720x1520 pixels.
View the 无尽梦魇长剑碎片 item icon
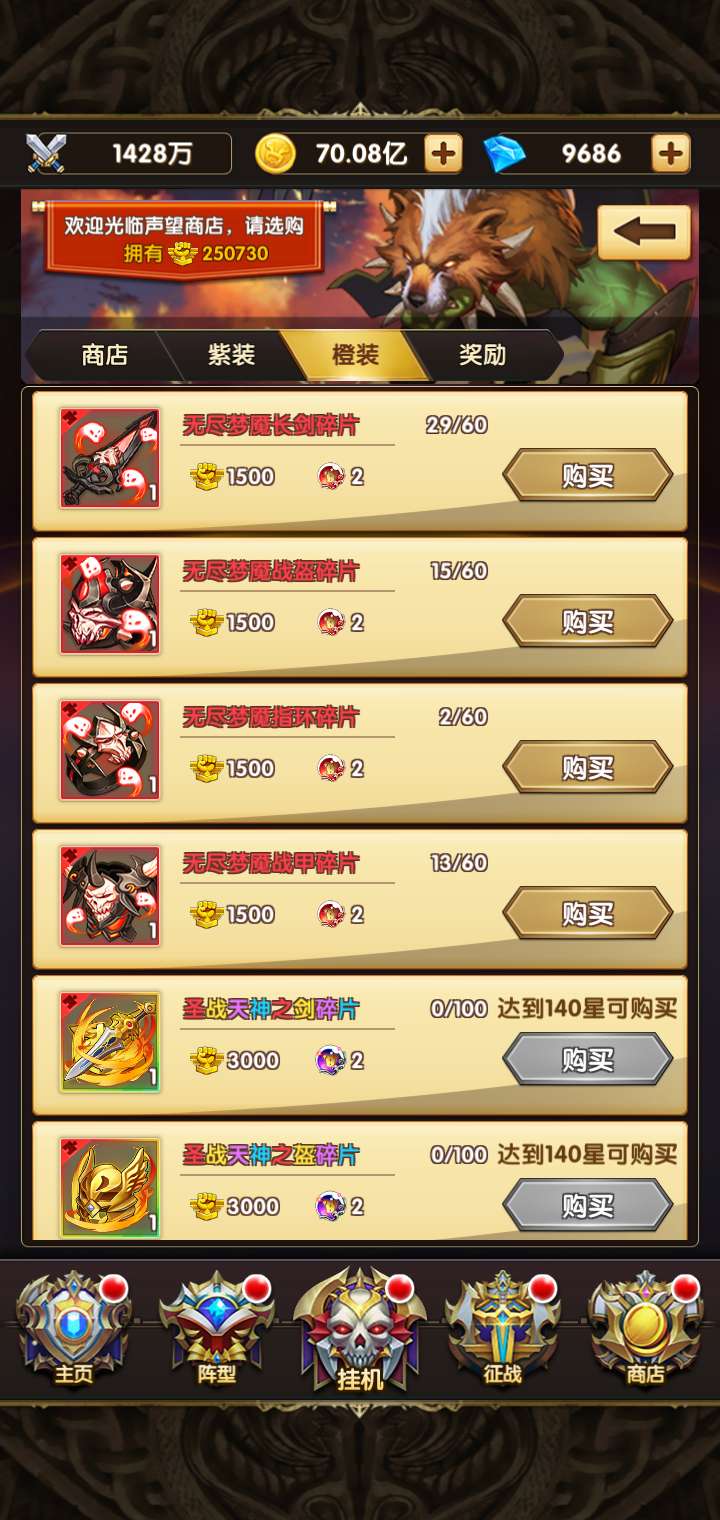[x=110, y=458]
